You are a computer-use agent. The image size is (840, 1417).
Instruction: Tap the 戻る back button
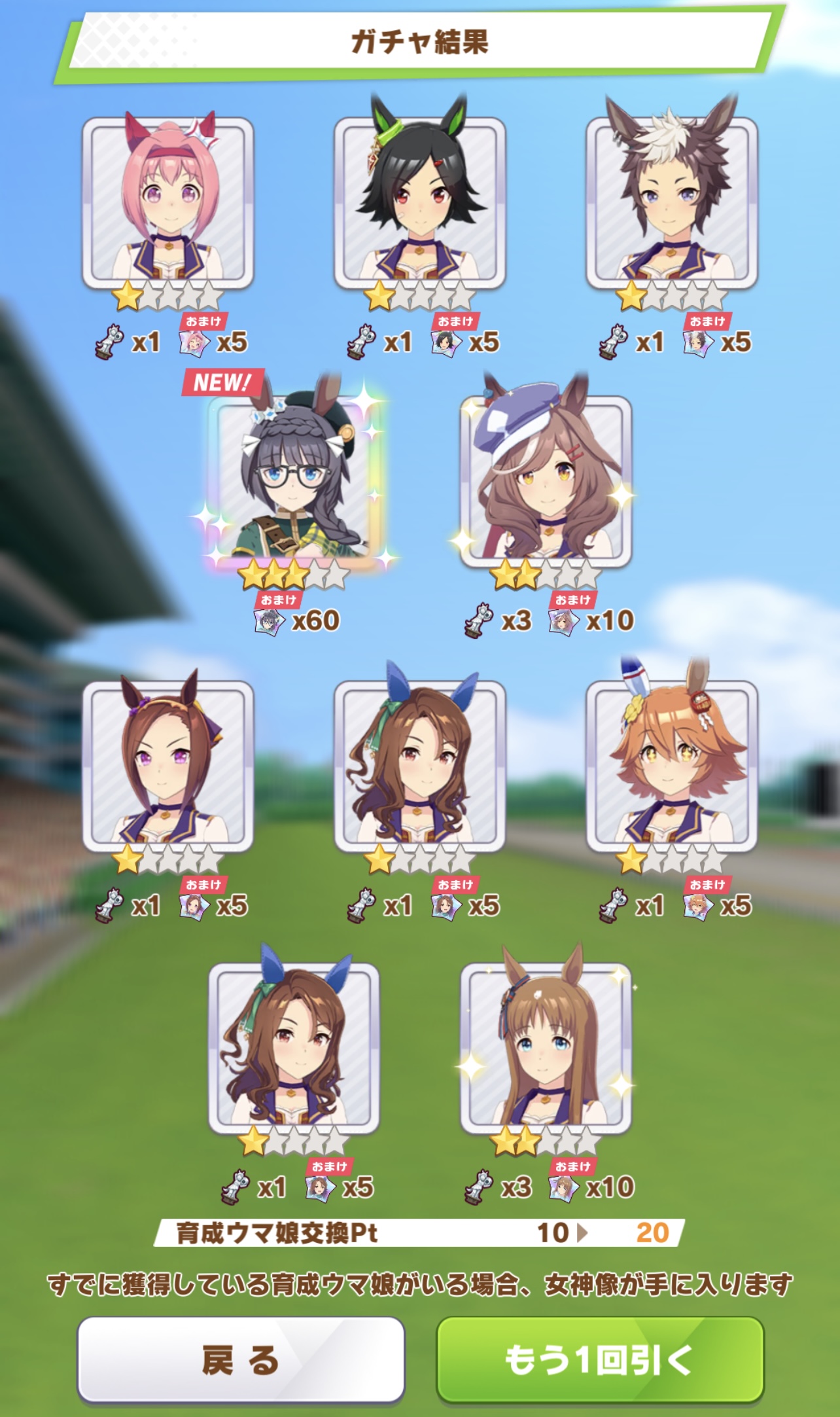click(241, 1360)
